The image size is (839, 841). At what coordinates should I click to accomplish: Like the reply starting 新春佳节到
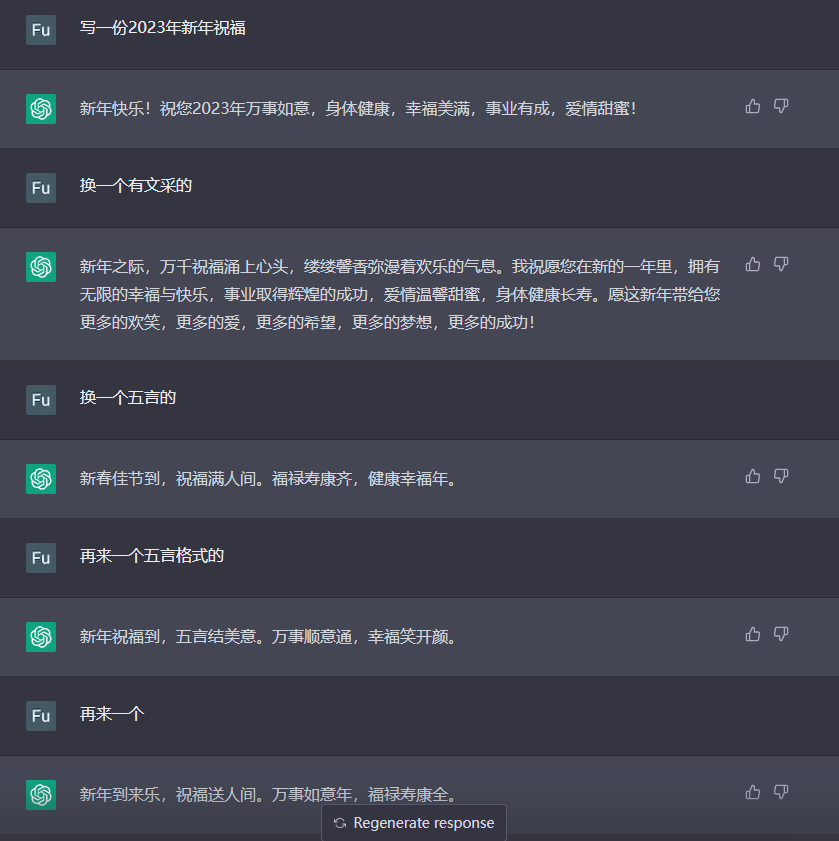click(753, 476)
